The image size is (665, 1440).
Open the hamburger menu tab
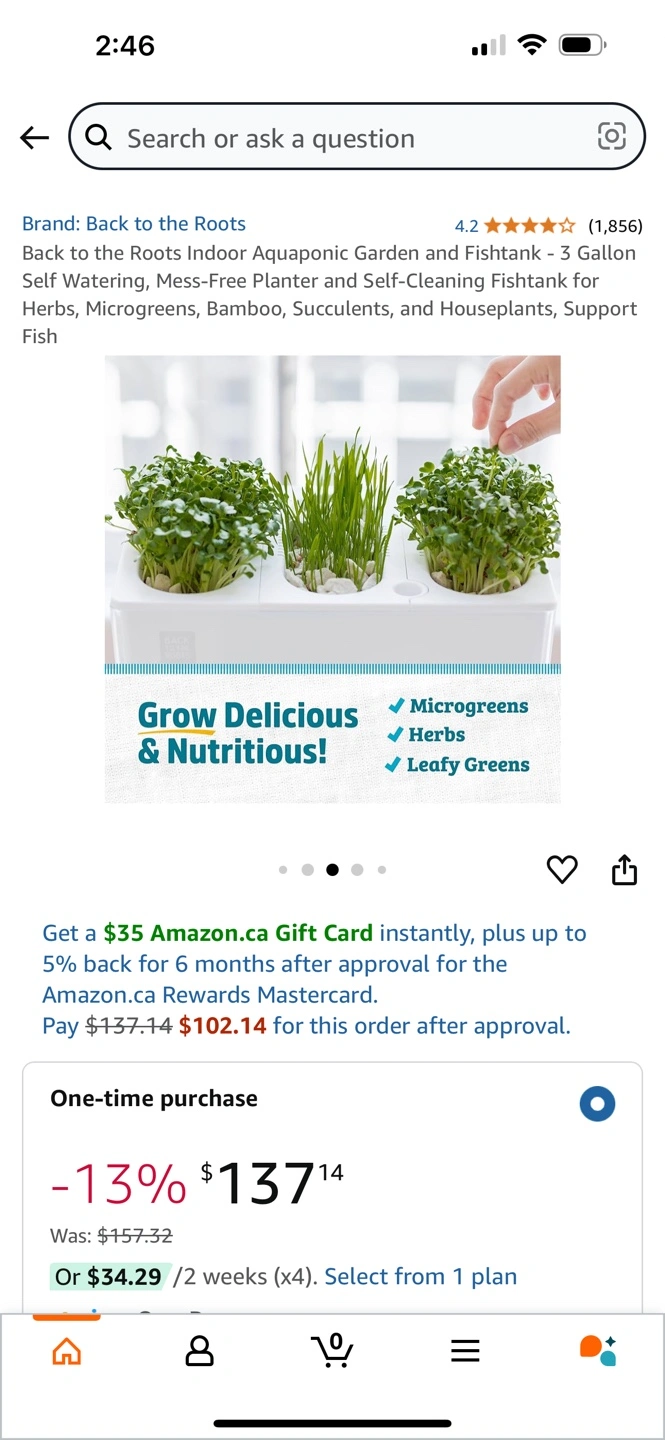[465, 1351]
